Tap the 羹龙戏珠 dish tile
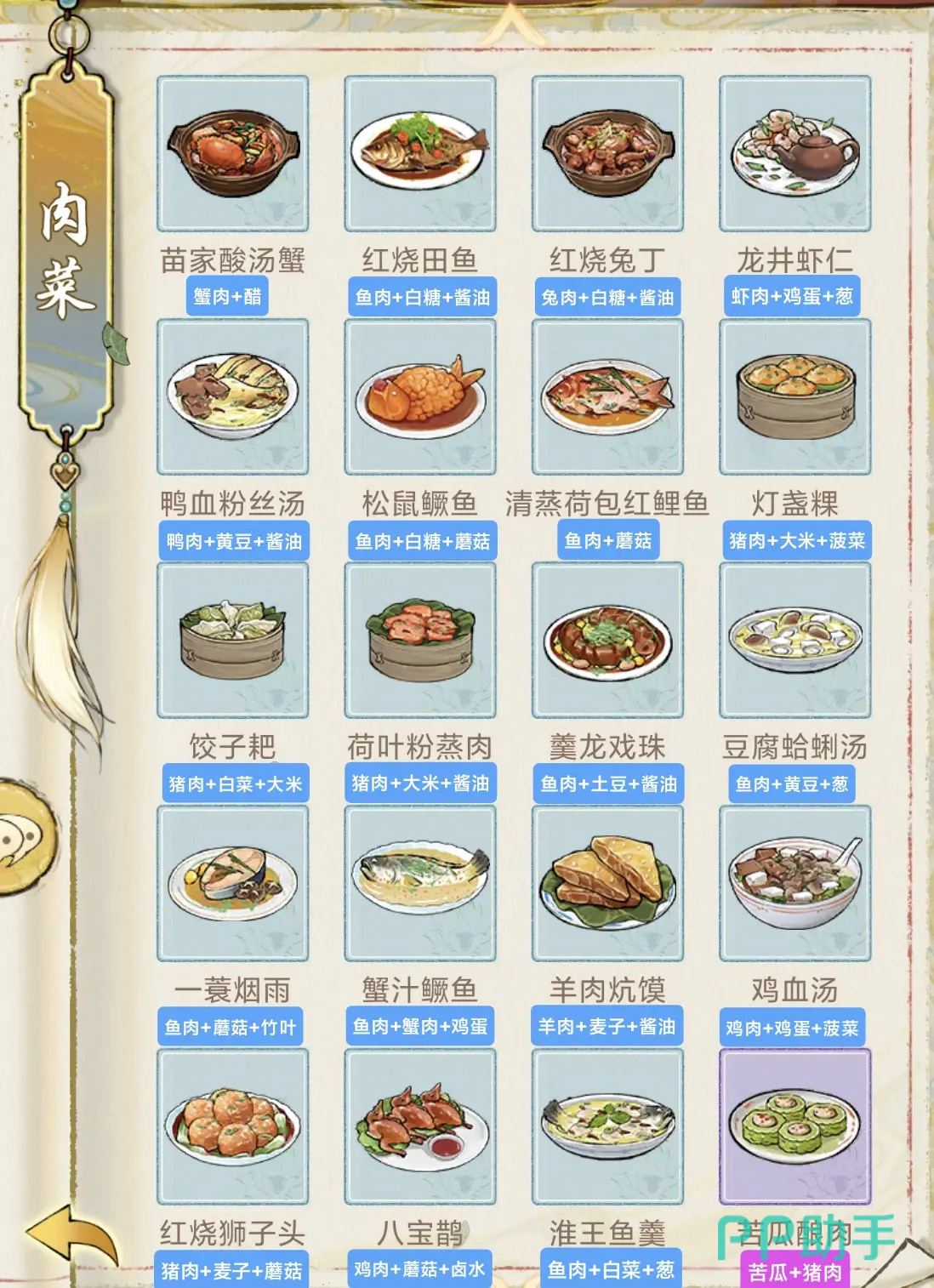The width and height of the screenshot is (934, 1288). point(607,641)
